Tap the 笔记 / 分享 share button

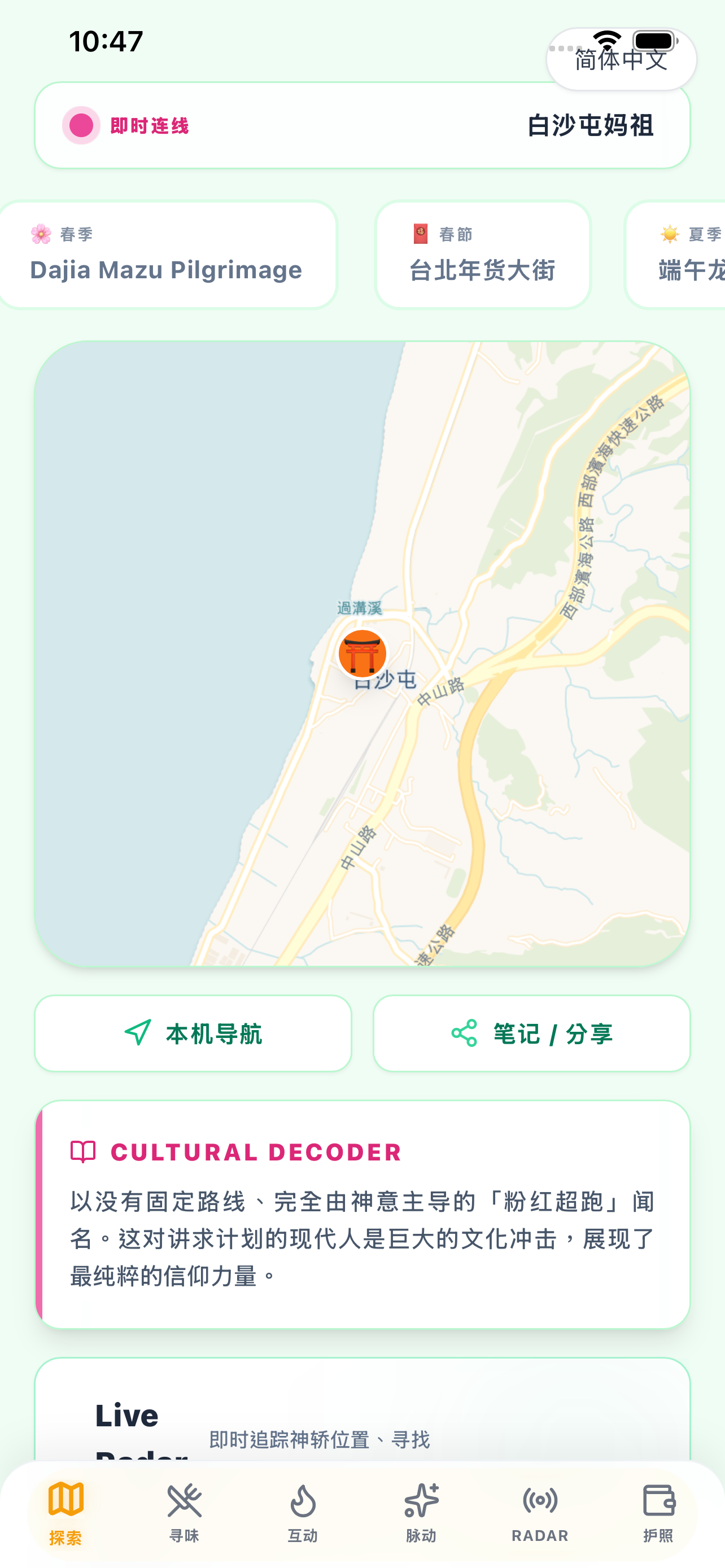(x=532, y=1033)
